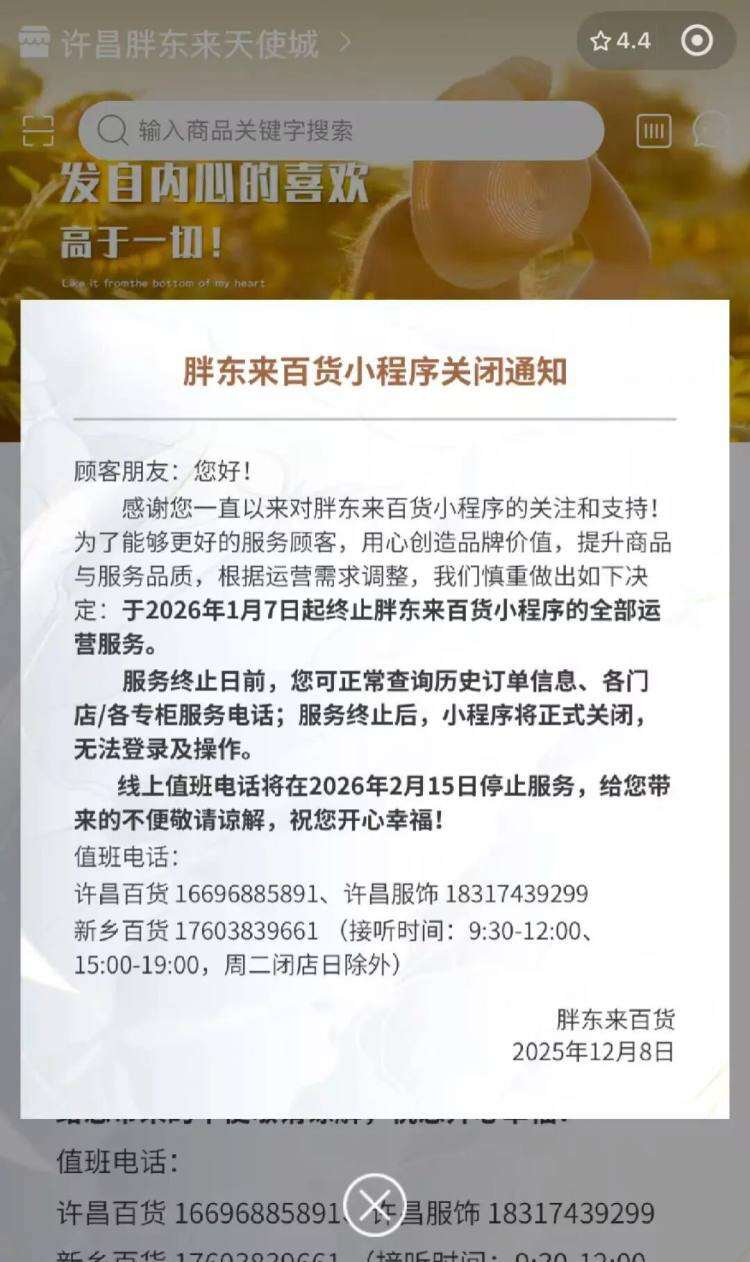Open the store selector 许昌胖东来天使城

pos(187,43)
